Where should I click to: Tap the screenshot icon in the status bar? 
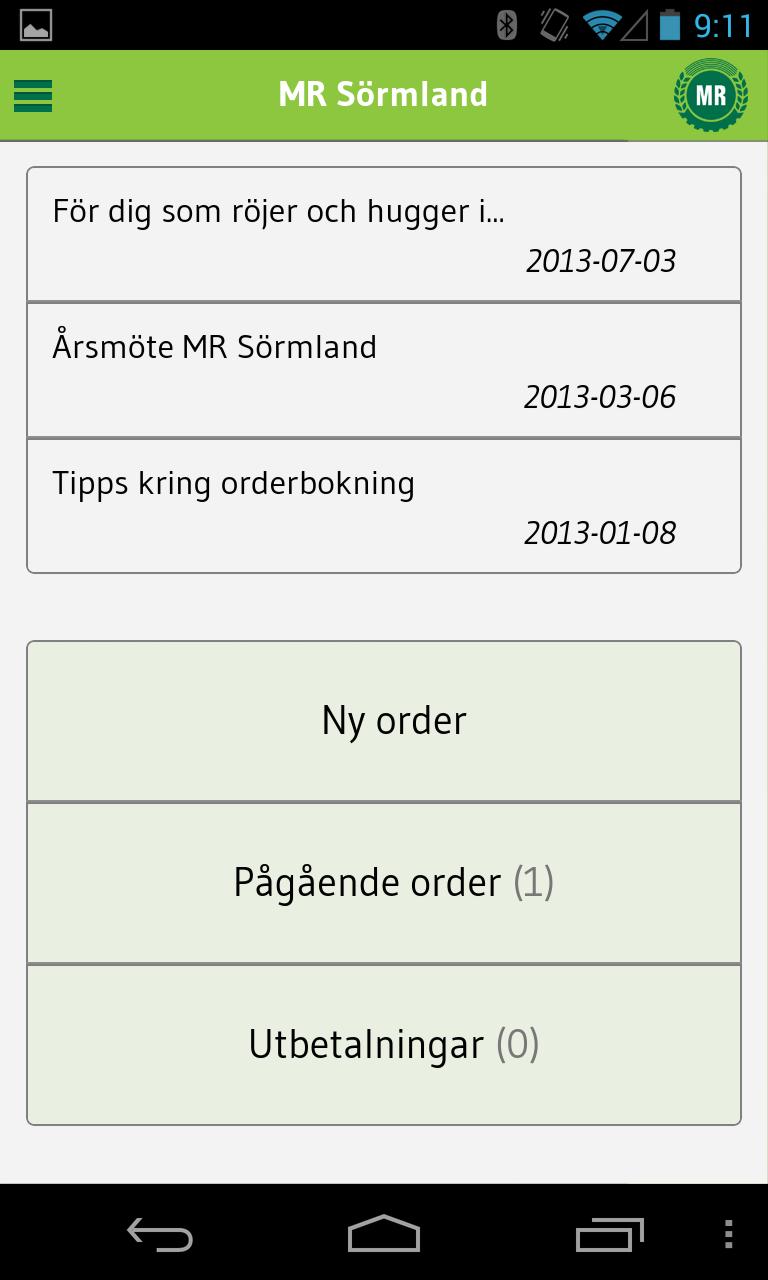(x=34, y=28)
